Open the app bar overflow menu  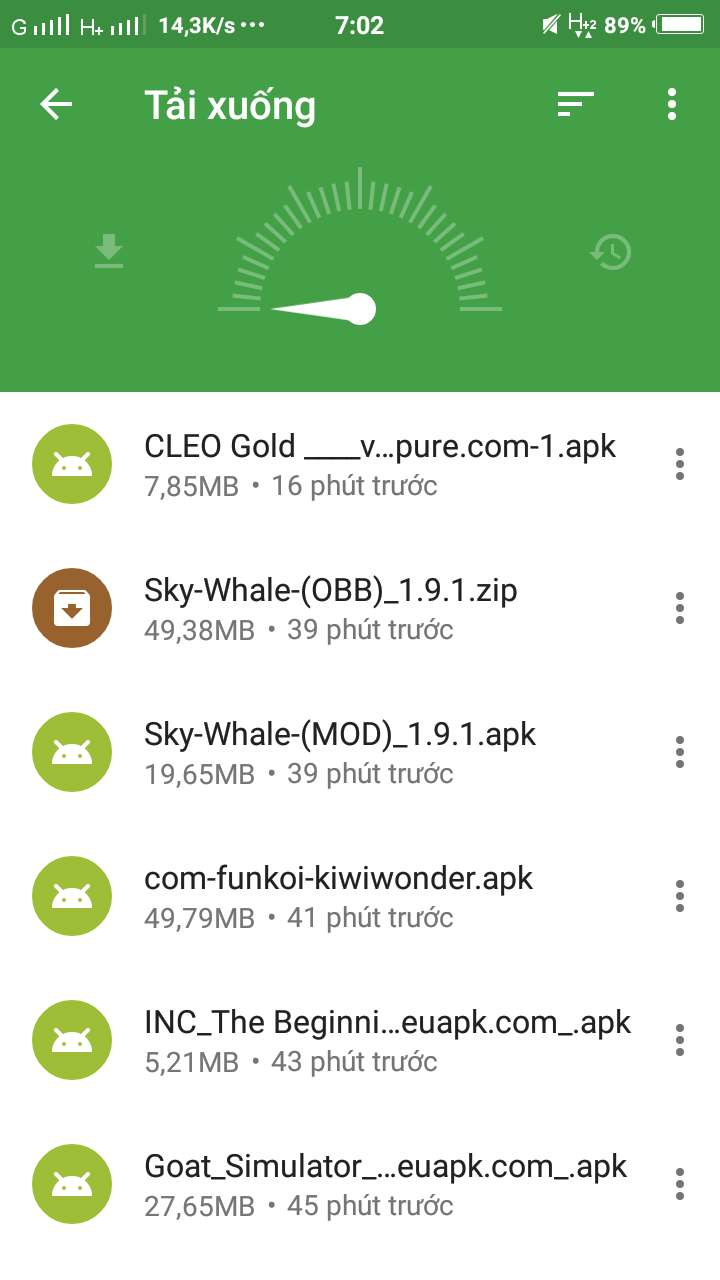(672, 104)
